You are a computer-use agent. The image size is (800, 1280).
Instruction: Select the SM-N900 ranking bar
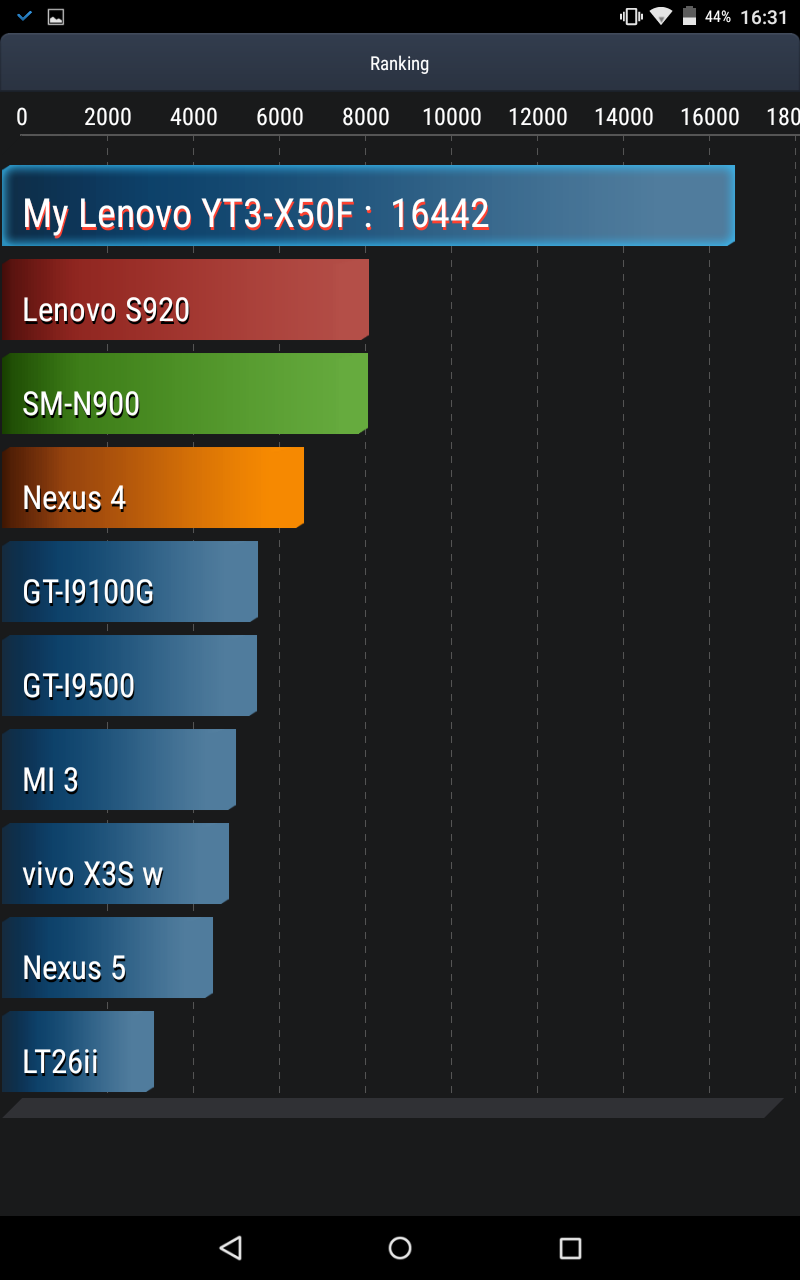point(185,394)
